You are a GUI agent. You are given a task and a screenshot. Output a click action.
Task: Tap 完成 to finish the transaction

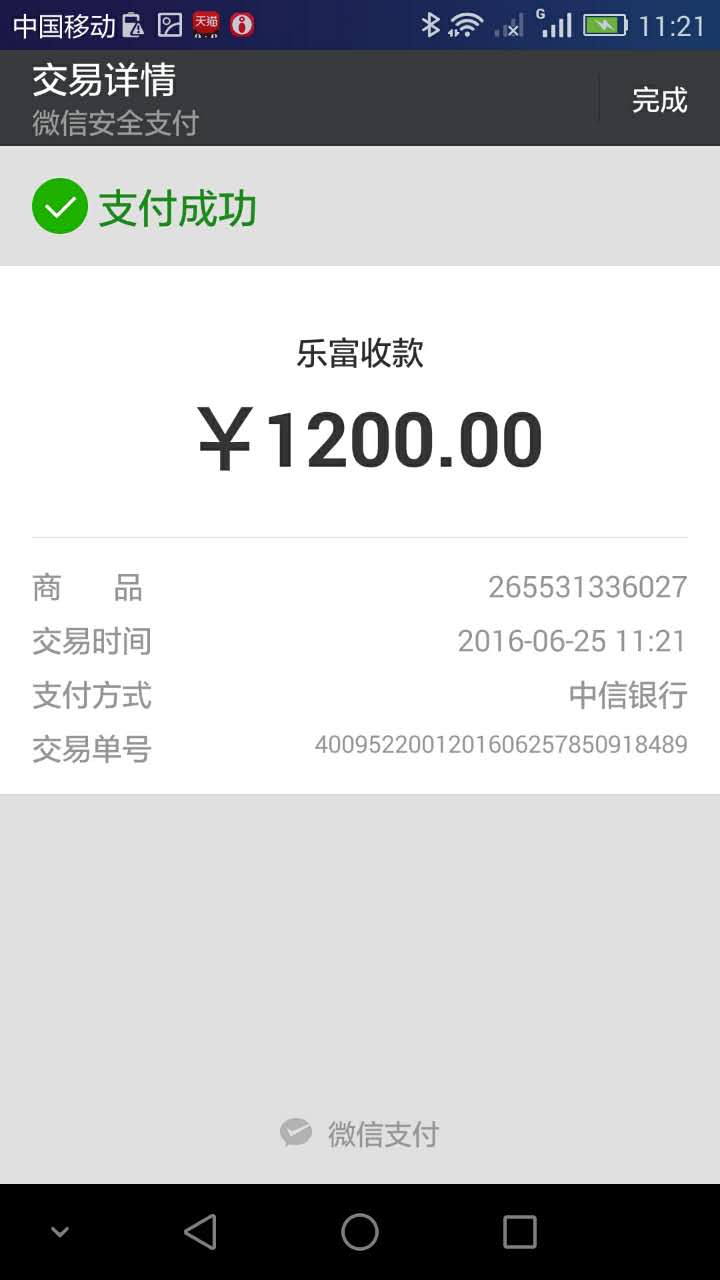pyautogui.click(x=659, y=100)
